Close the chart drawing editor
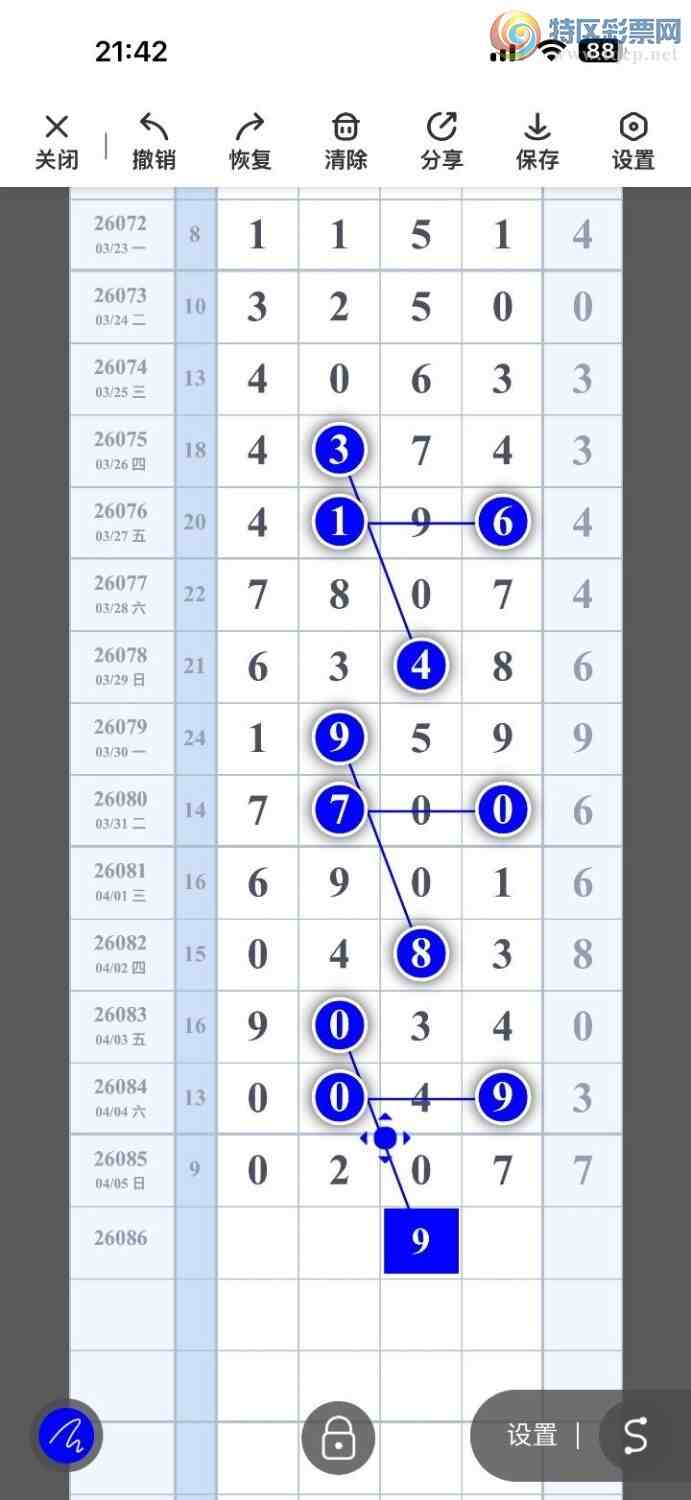Viewport: 691px width, 1500px height. 57,141
